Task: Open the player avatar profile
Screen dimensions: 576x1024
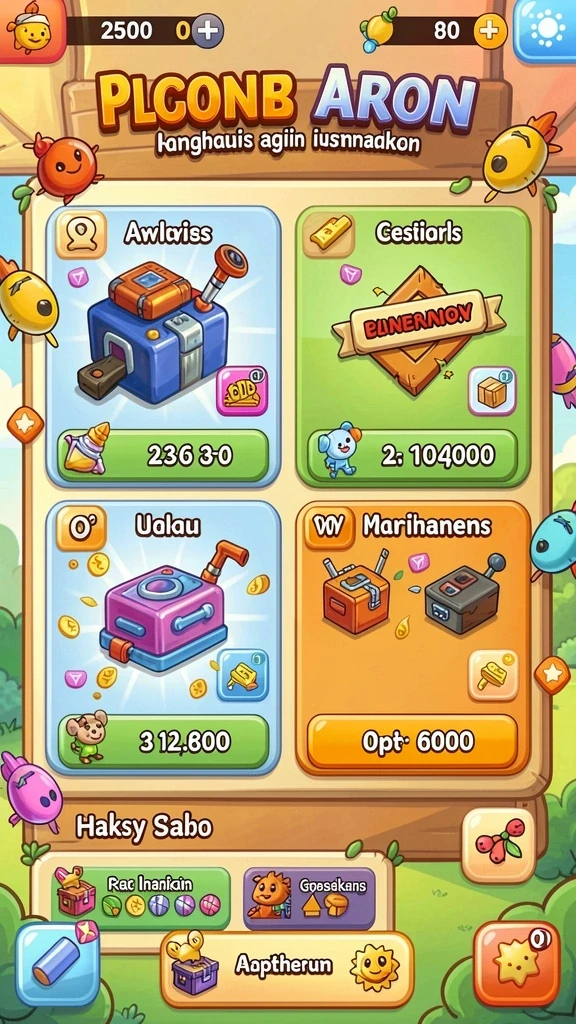Action: tap(31, 29)
